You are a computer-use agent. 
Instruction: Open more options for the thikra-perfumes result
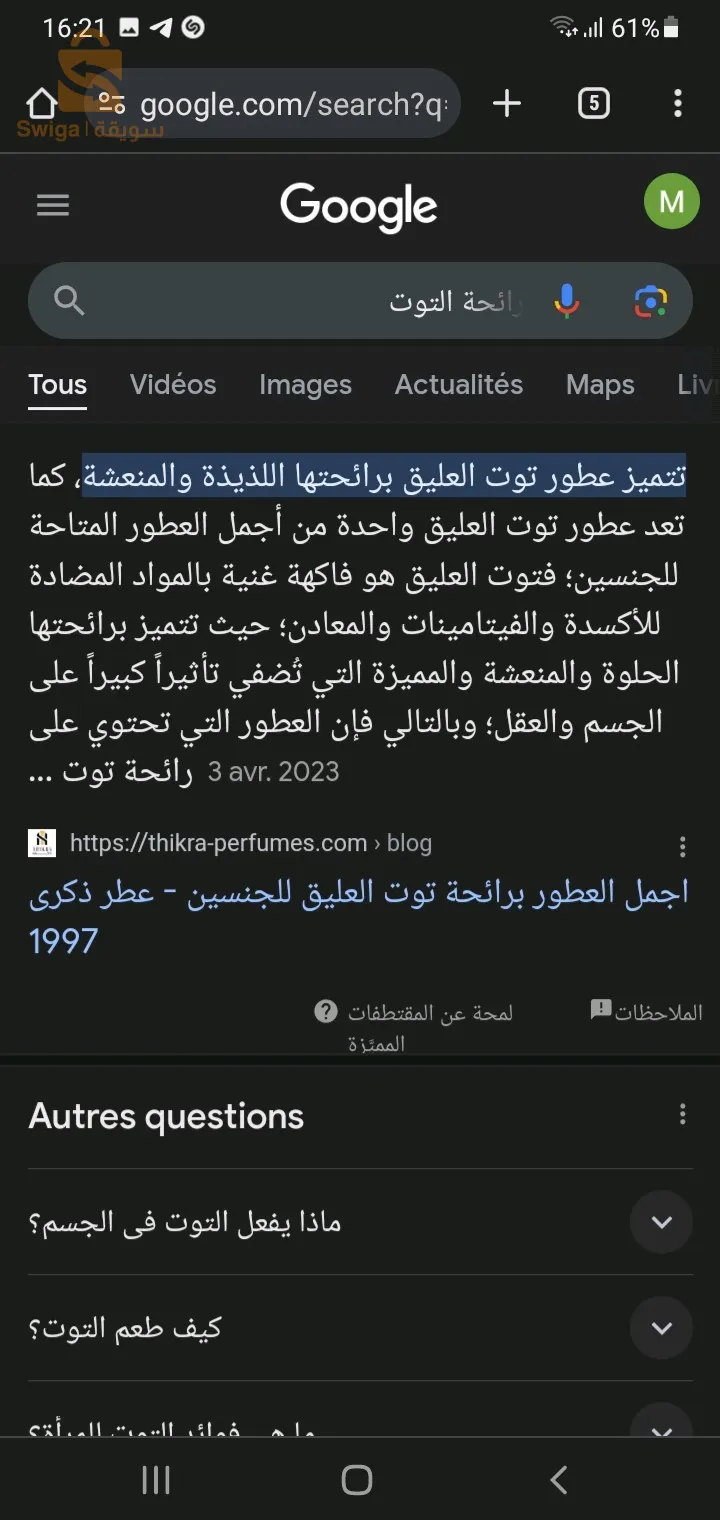pyautogui.click(x=683, y=847)
